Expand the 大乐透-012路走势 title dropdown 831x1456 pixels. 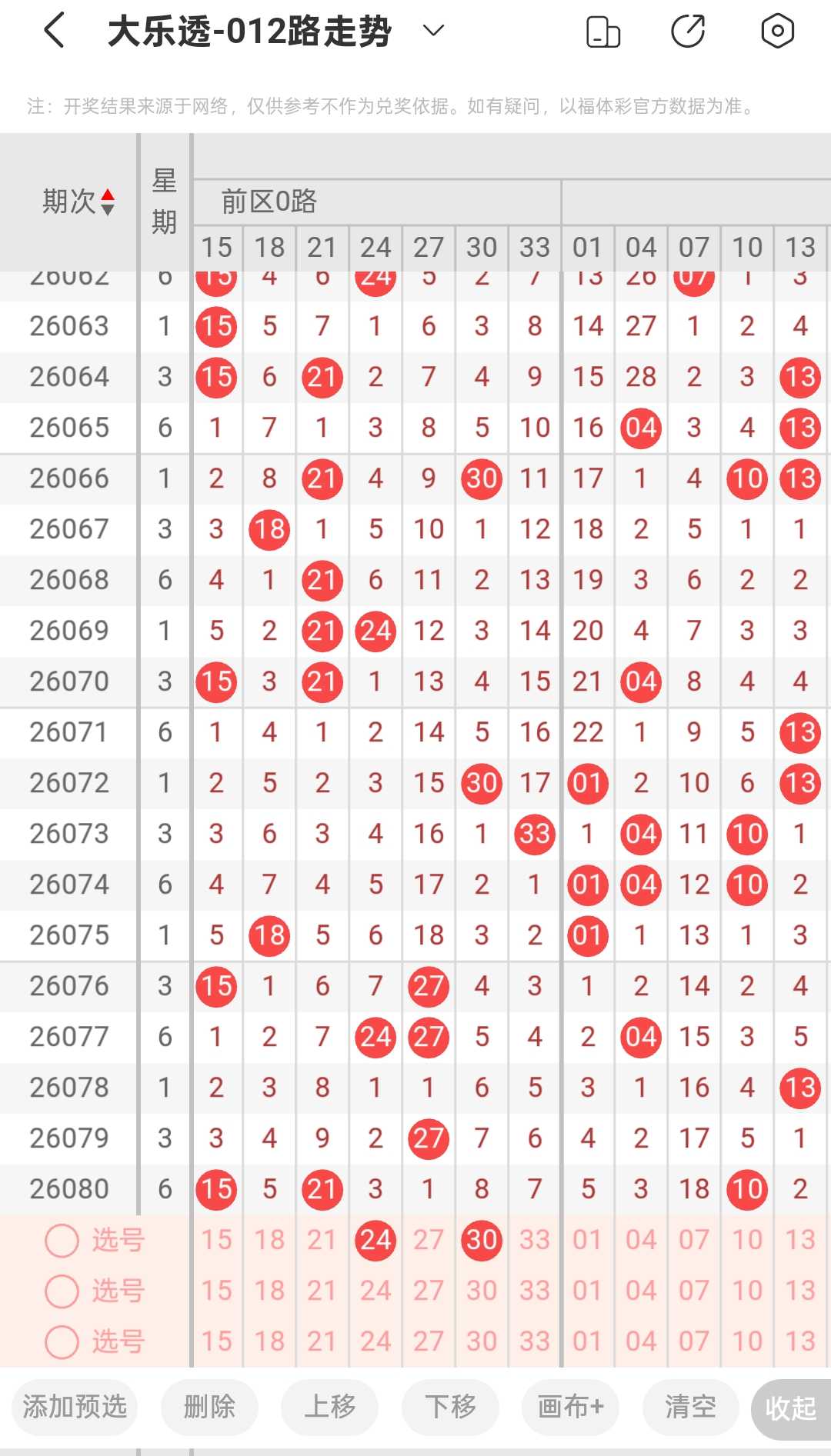(434, 31)
